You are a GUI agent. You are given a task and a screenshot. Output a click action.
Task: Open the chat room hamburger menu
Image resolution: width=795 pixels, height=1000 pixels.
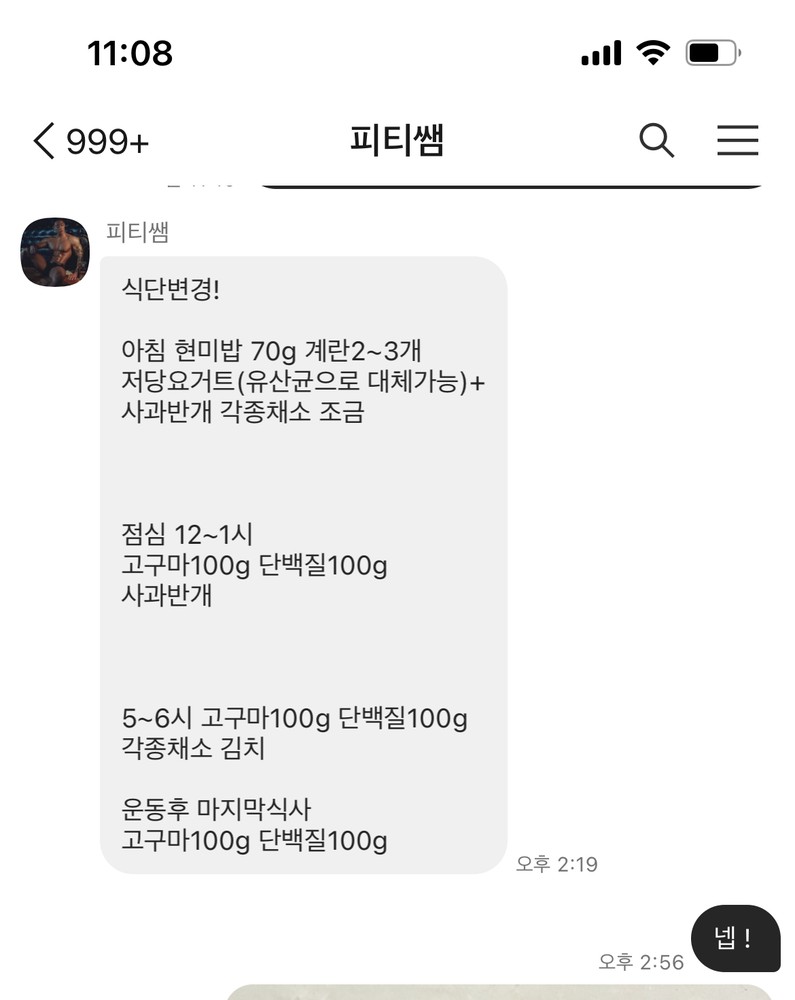pyautogui.click(x=737, y=141)
